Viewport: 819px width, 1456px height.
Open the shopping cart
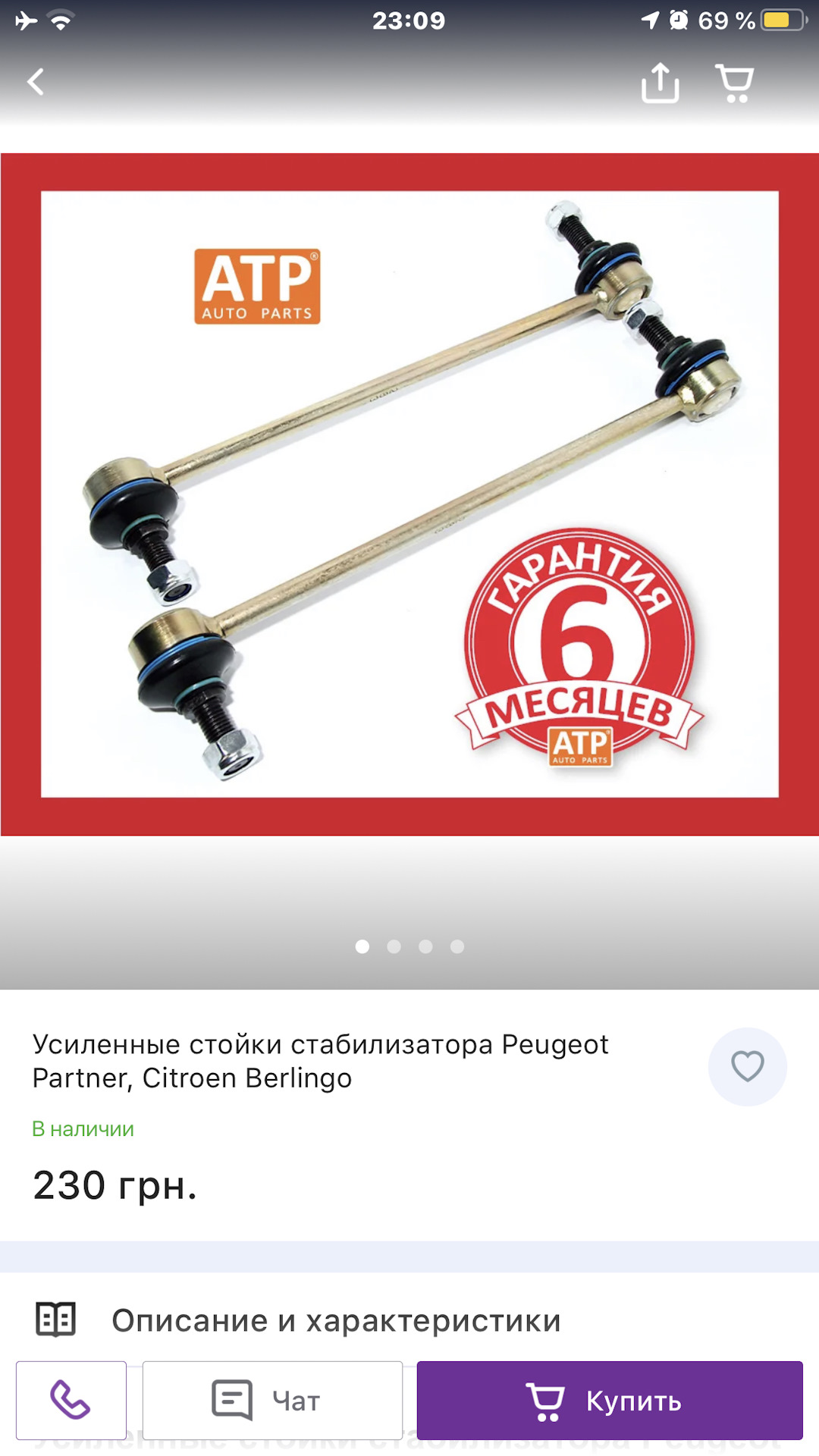tap(734, 82)
